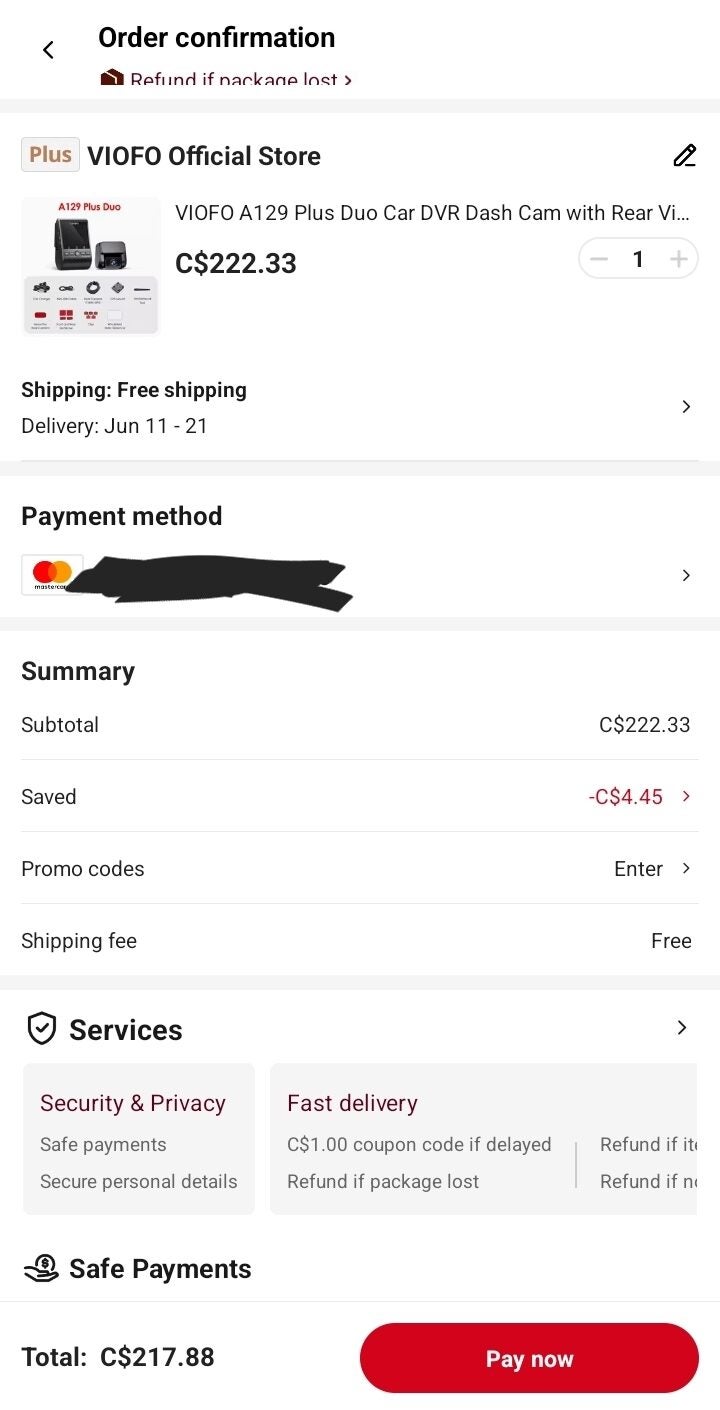
Task: Select the Security & Privacy card
Action: 138,1138
